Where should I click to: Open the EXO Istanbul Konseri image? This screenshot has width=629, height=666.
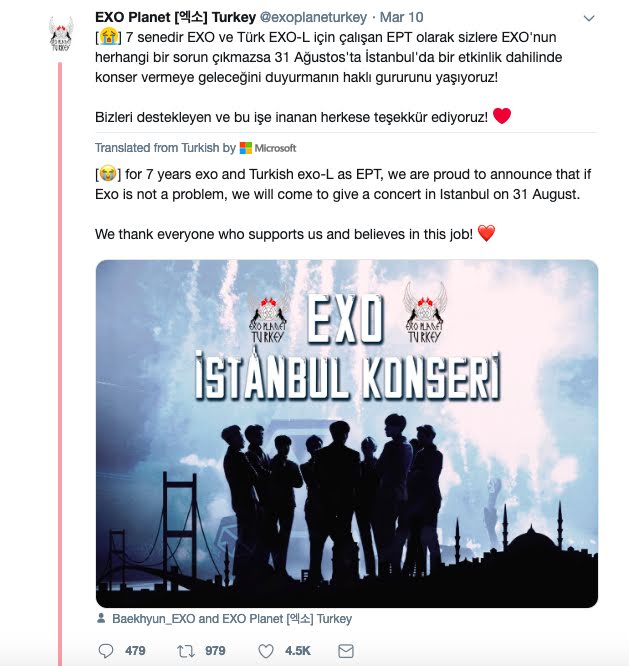click(347, 434)
